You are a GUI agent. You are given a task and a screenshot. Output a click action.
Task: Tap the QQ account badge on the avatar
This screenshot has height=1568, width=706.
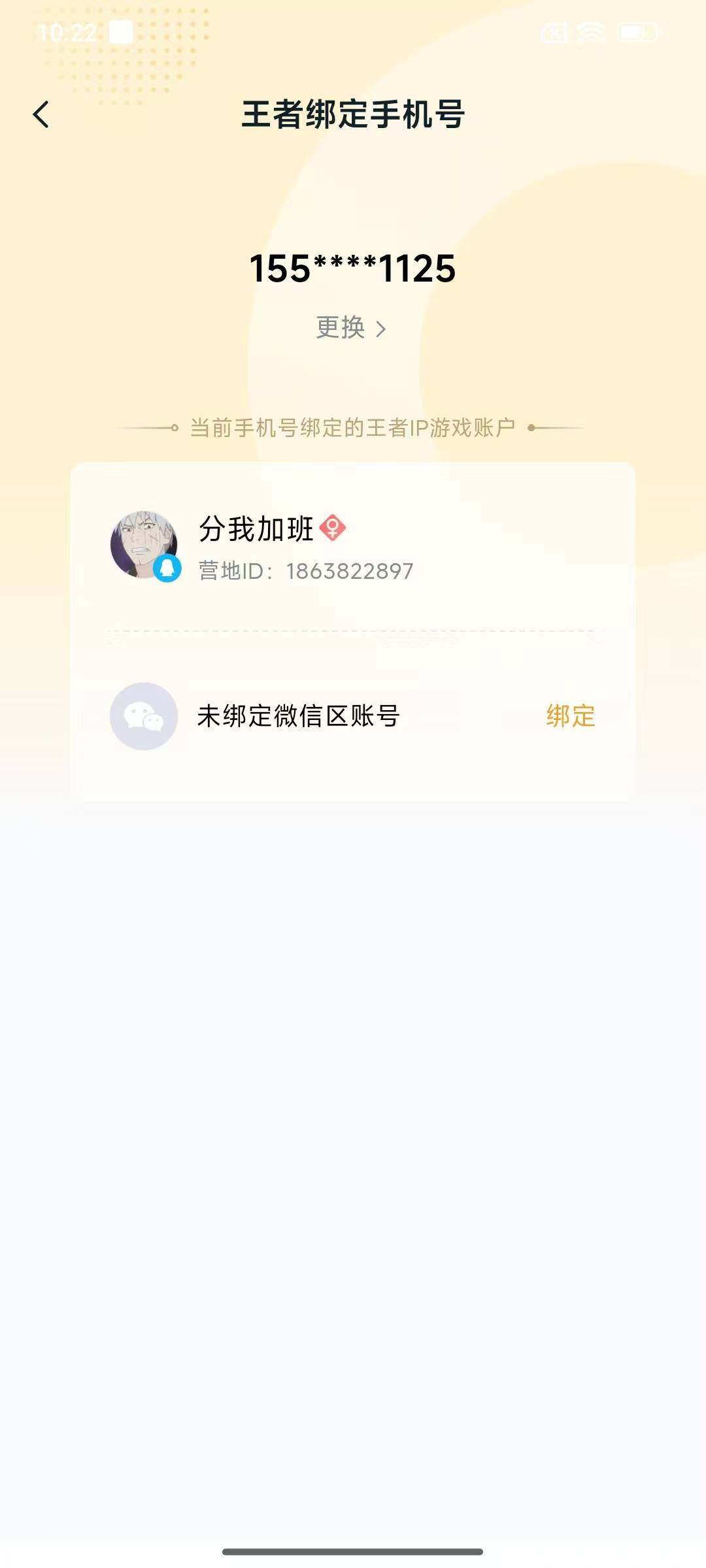point(165,567)
